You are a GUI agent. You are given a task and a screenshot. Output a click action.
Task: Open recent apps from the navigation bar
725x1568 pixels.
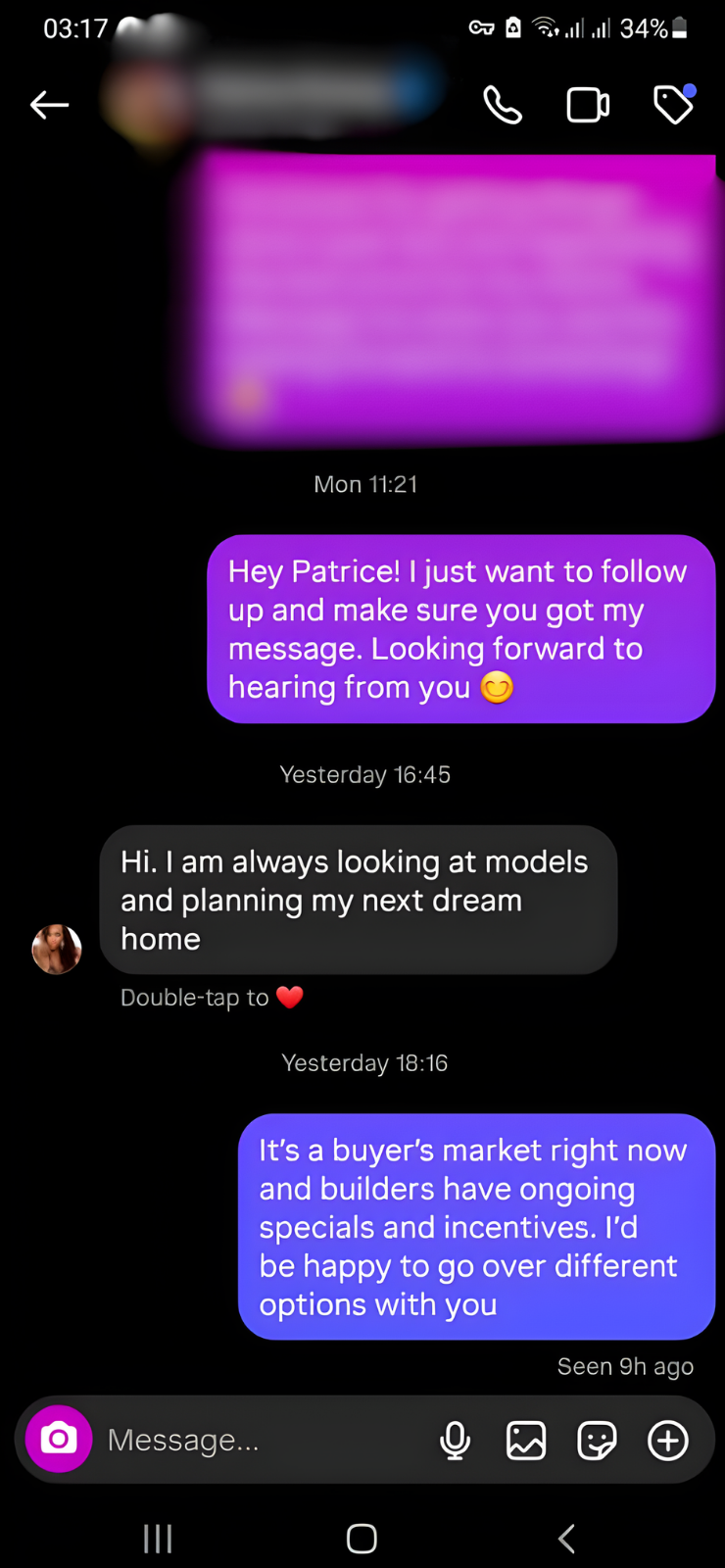pos(158,1538)
